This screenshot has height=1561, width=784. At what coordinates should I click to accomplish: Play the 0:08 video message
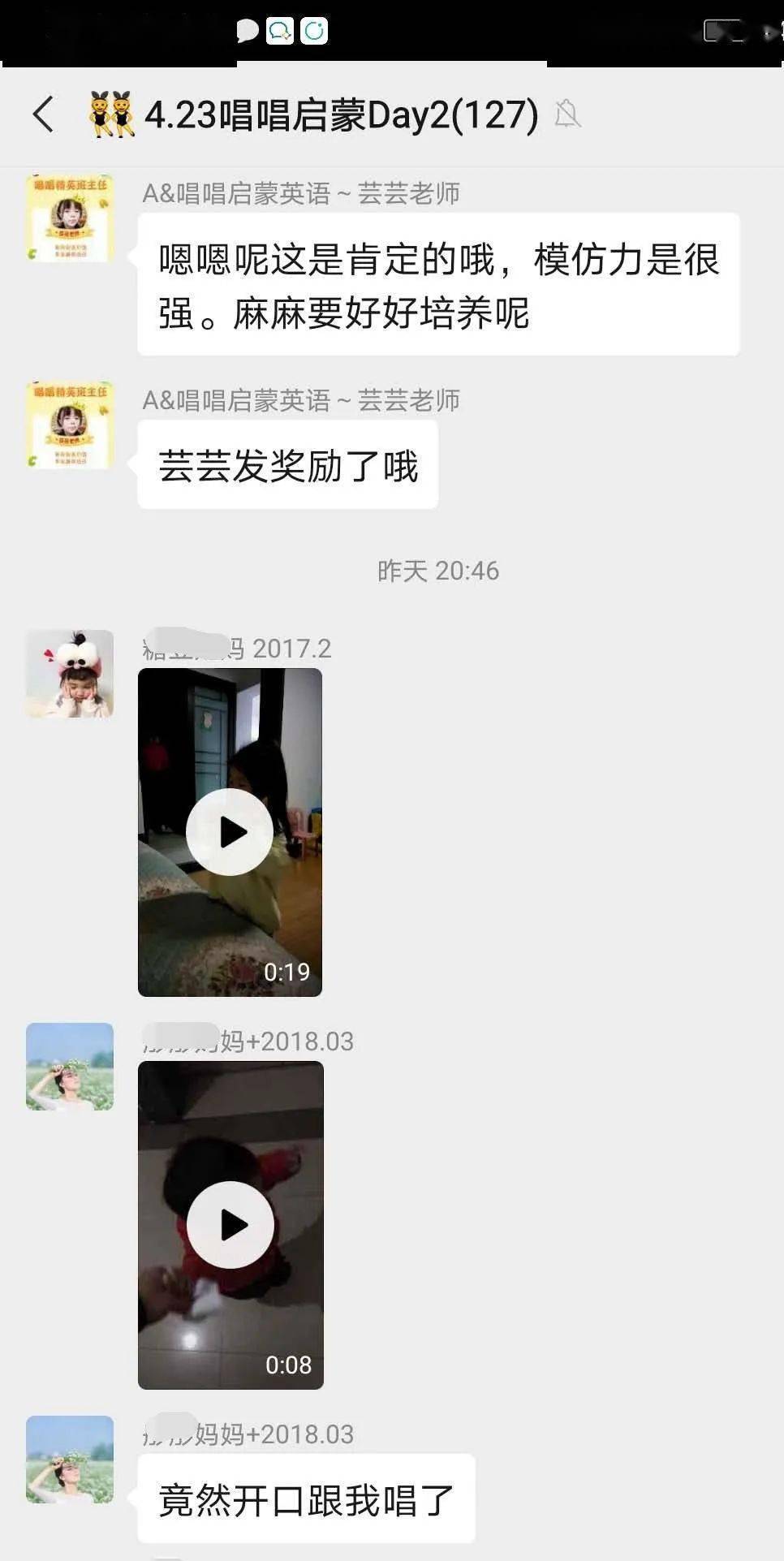point(230,1225)
